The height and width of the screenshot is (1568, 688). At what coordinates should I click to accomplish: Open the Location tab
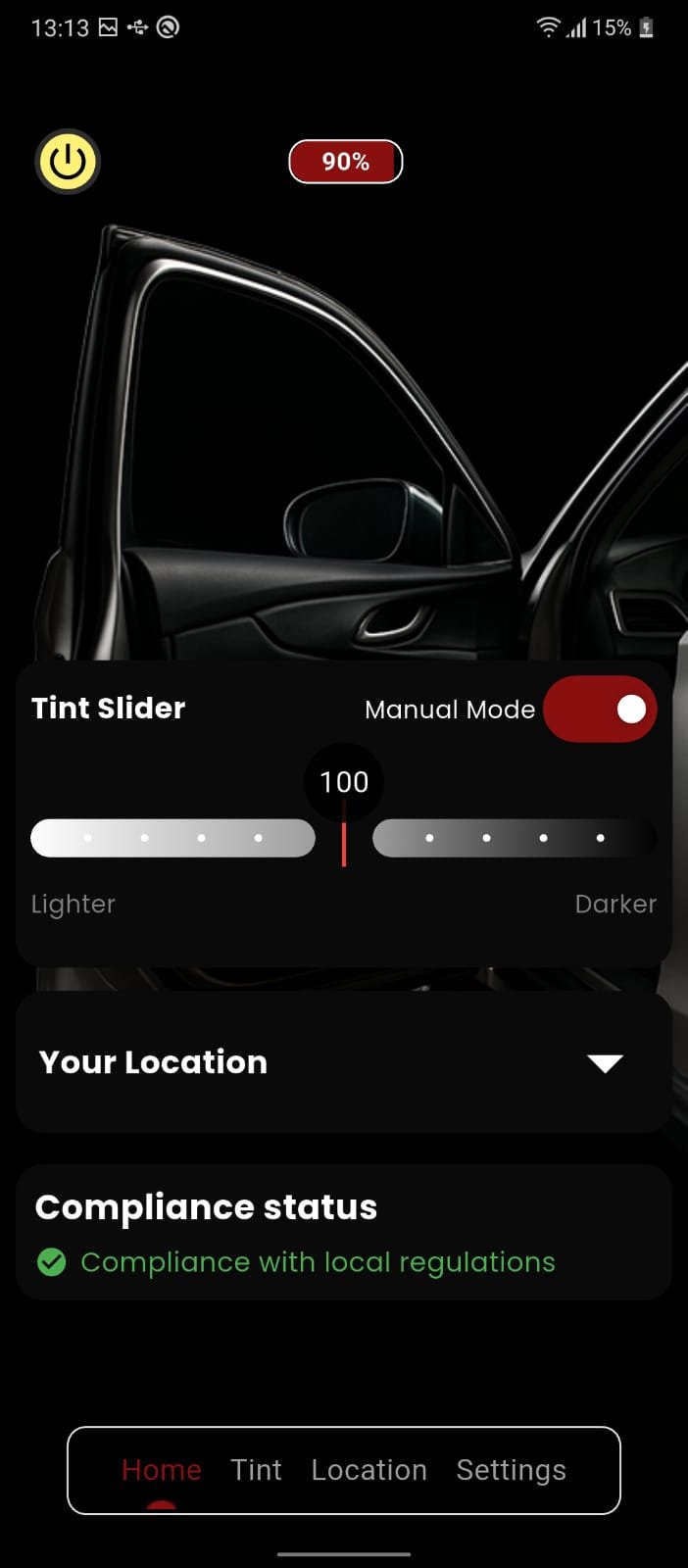click(x=369, y=1470)
